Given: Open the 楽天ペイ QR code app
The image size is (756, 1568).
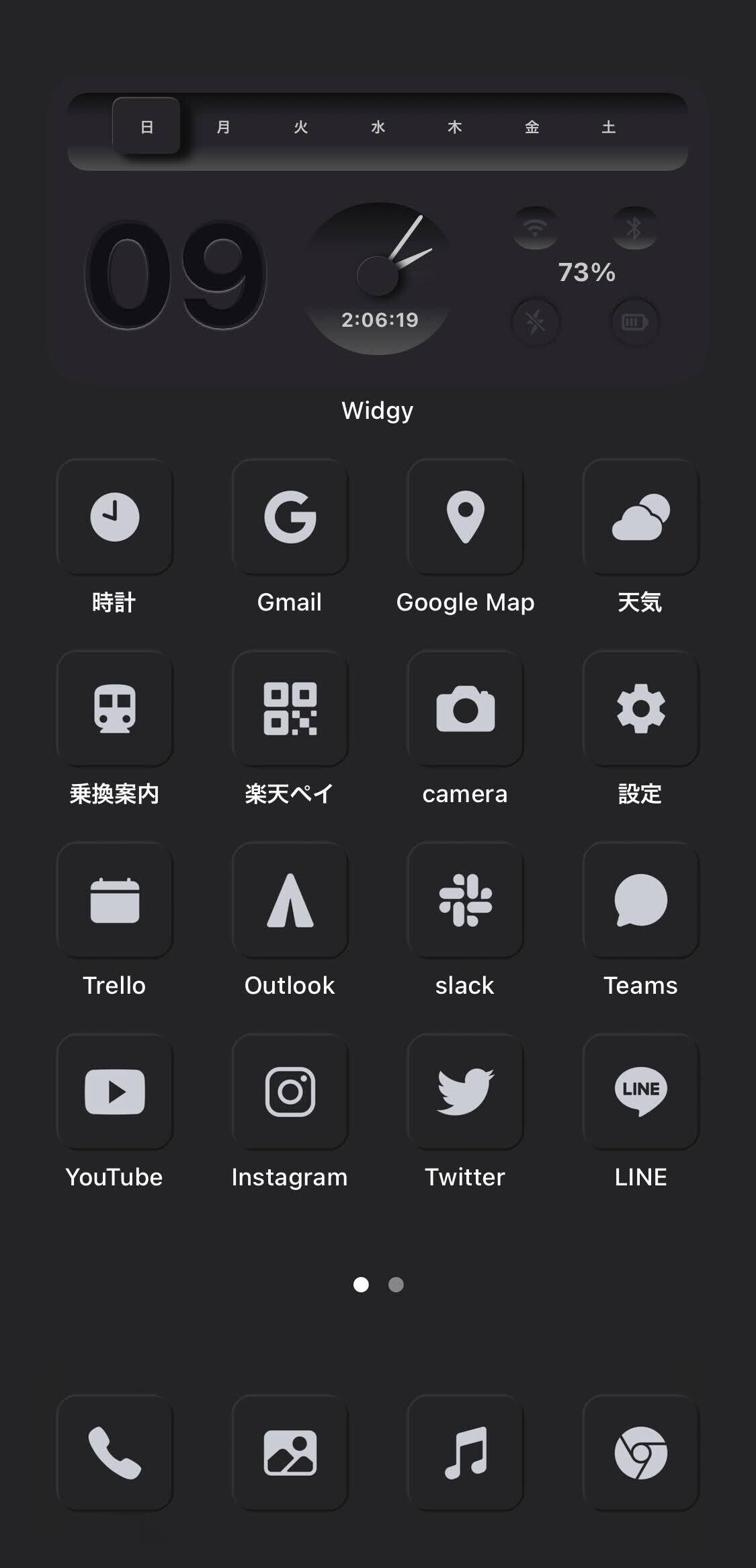Looking at the screenshot, I should (290, 708).
